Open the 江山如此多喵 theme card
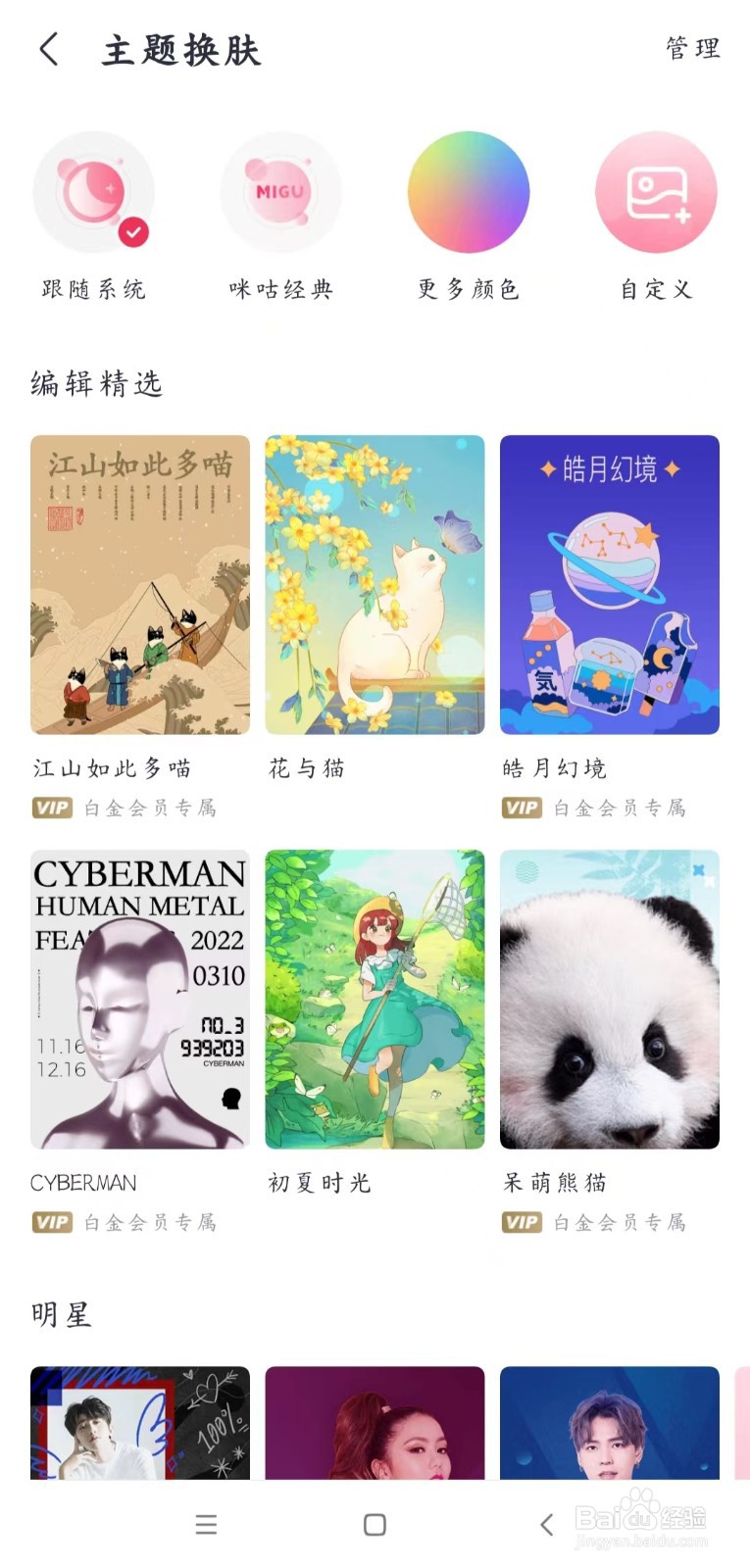 140,585
